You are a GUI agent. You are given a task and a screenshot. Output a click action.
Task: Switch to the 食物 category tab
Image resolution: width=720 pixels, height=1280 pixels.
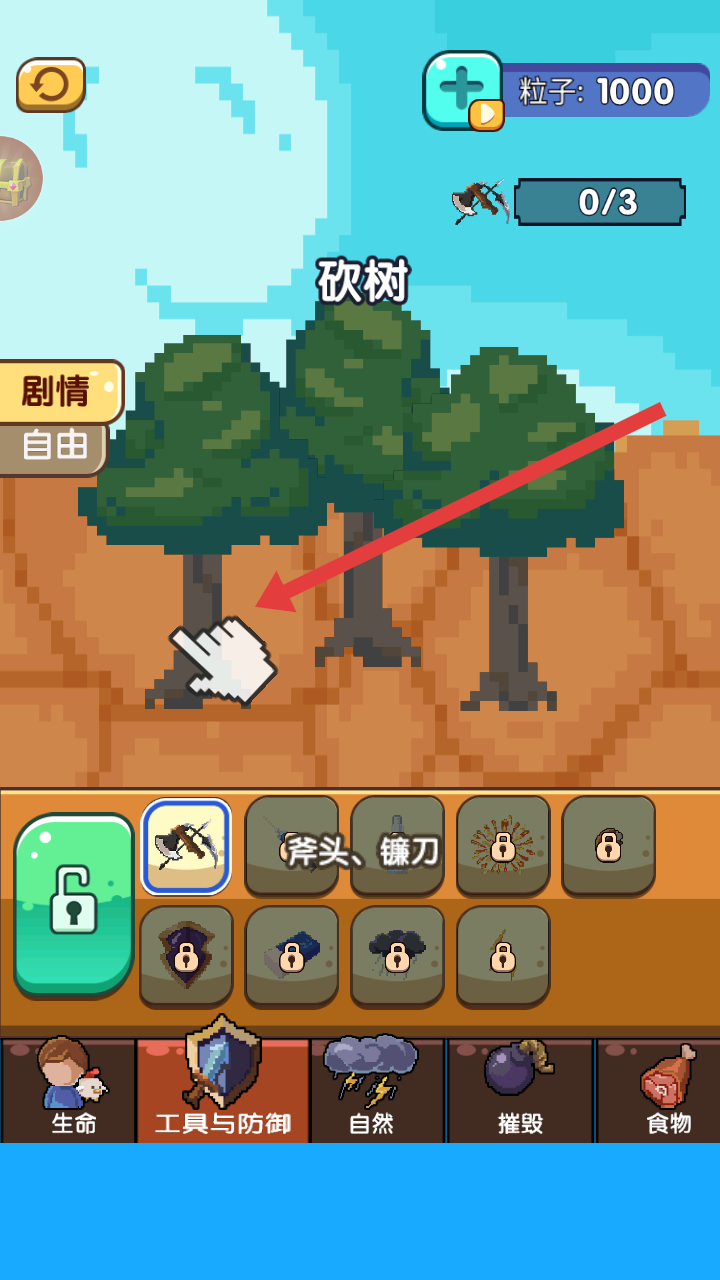click(x=664, y=1092)
